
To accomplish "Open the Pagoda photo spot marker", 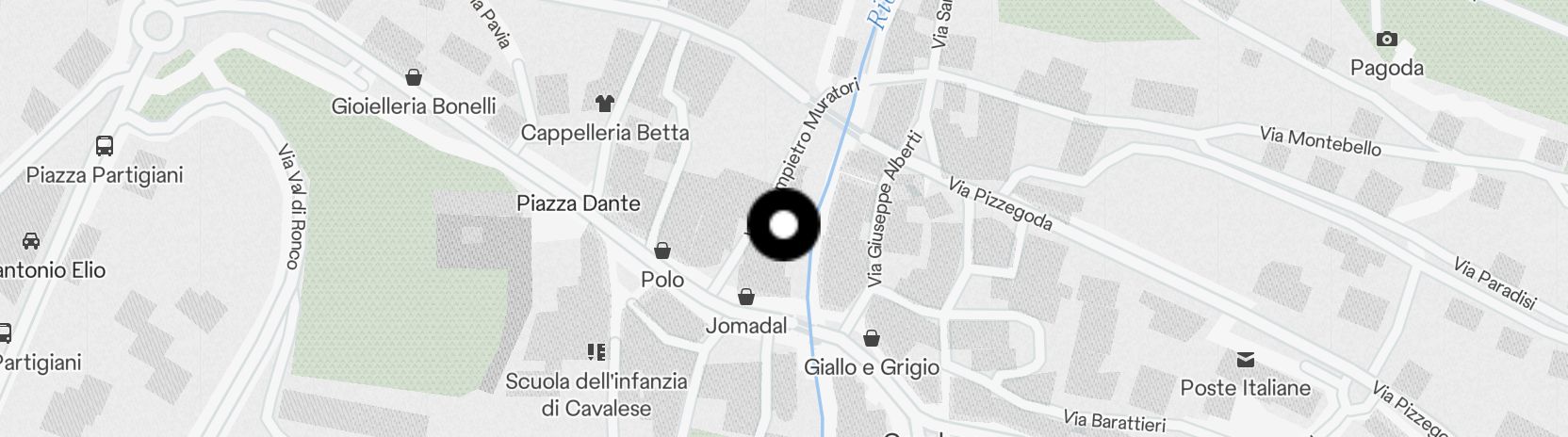I will click(x=1386, y=40).
